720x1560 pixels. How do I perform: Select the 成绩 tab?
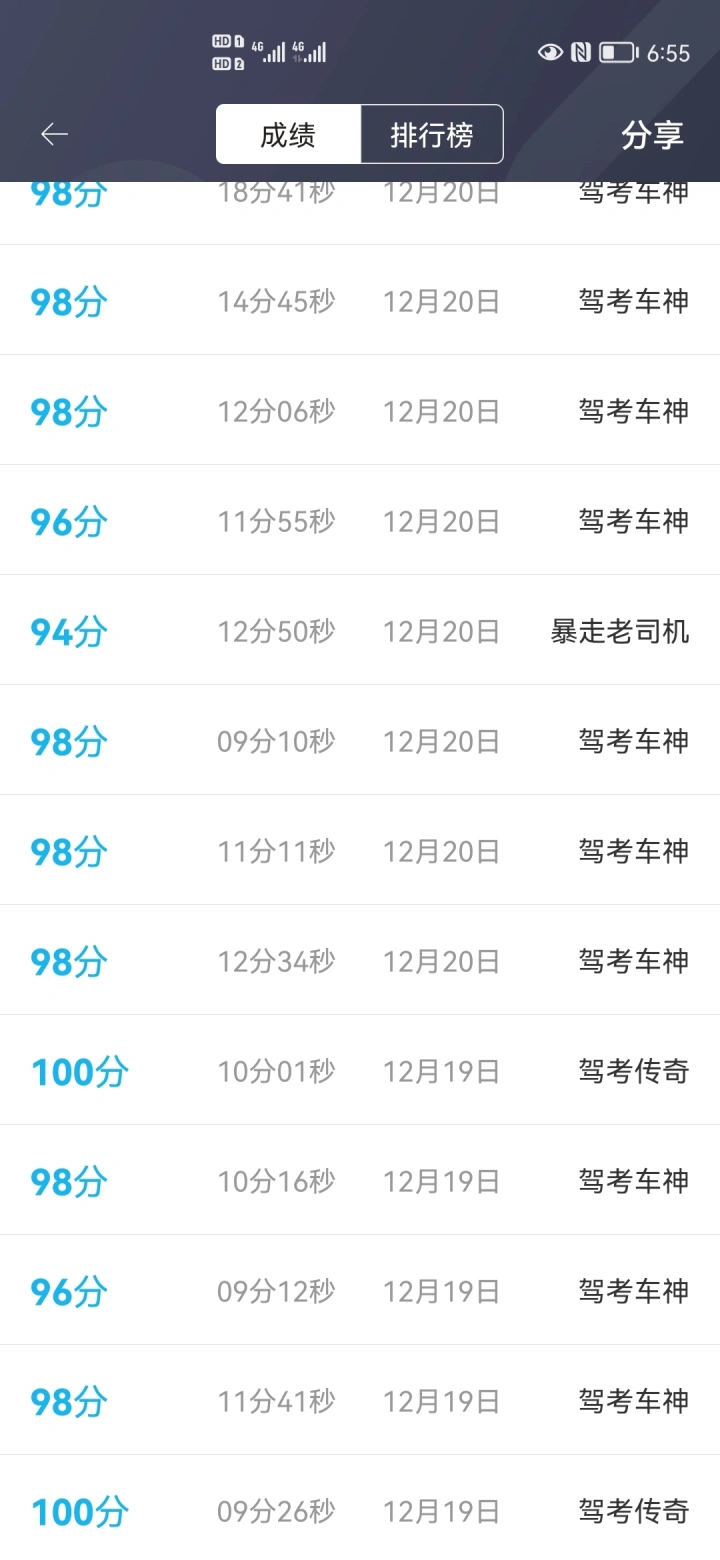click(x=288, y=134)
